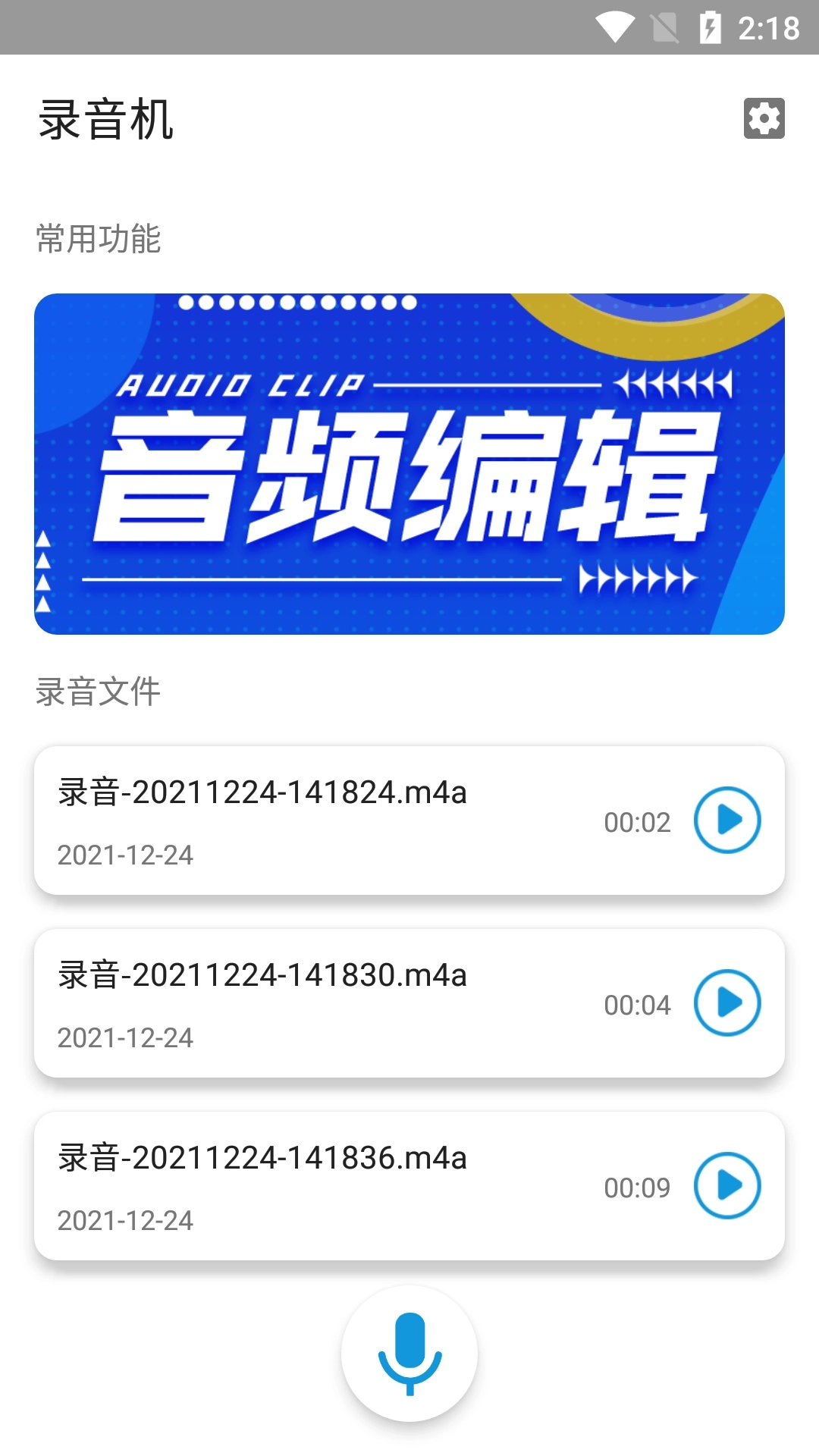Click the 常用功能 section header
819x1456 pixels.
99,237
